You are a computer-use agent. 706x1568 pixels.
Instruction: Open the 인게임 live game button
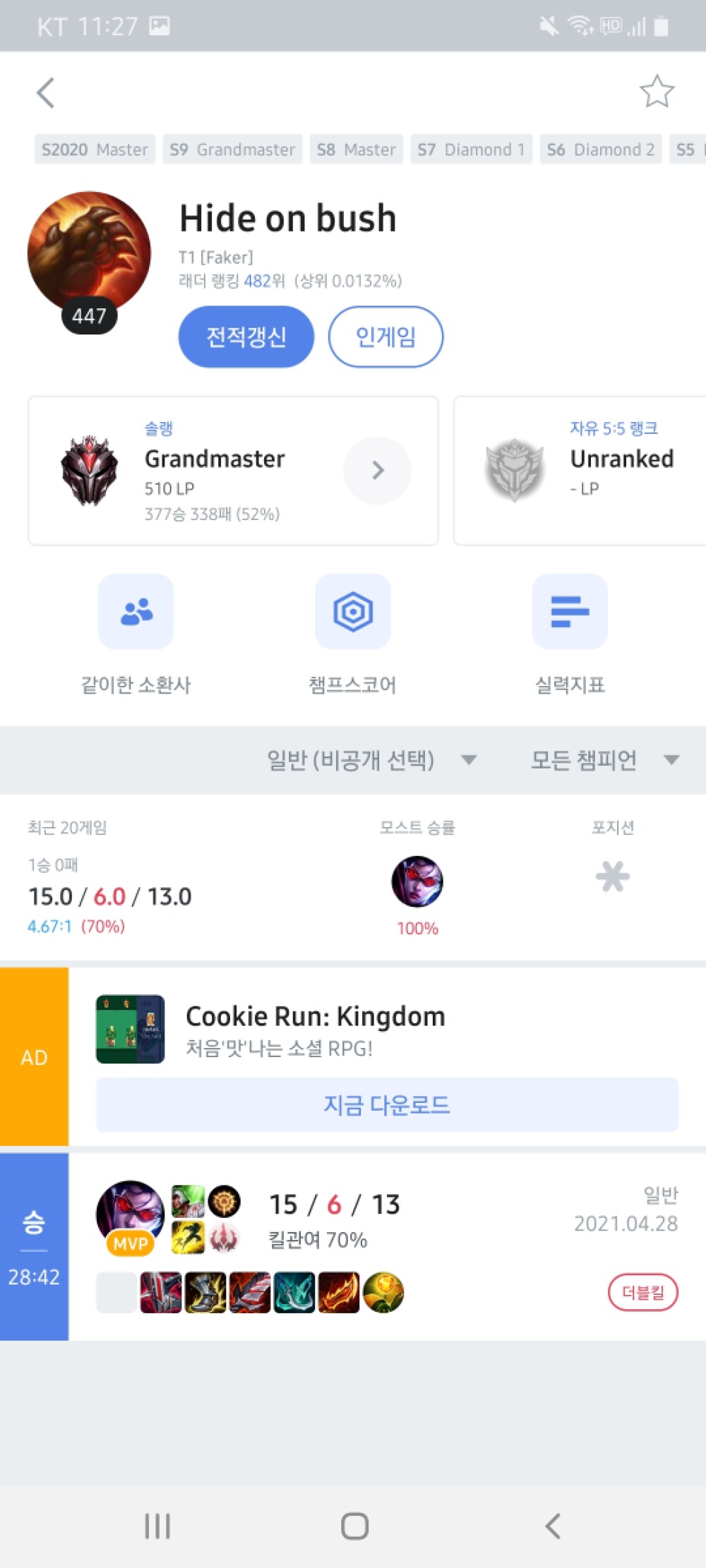385,337
